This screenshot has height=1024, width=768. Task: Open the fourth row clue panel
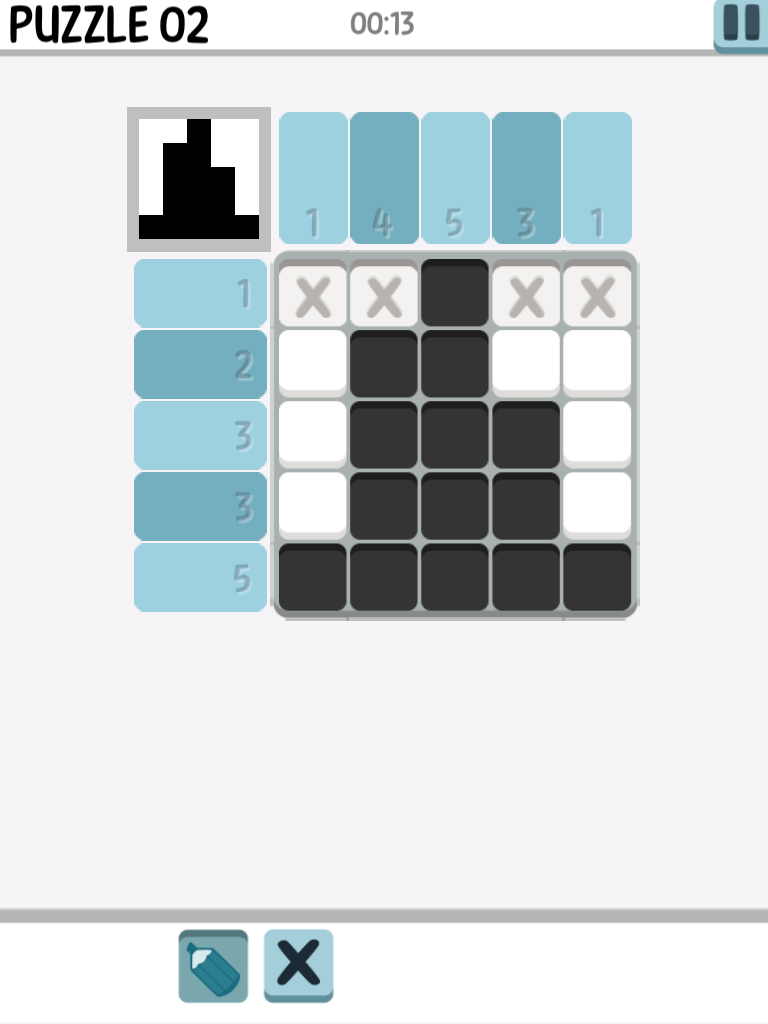click(x=199, y=505)
